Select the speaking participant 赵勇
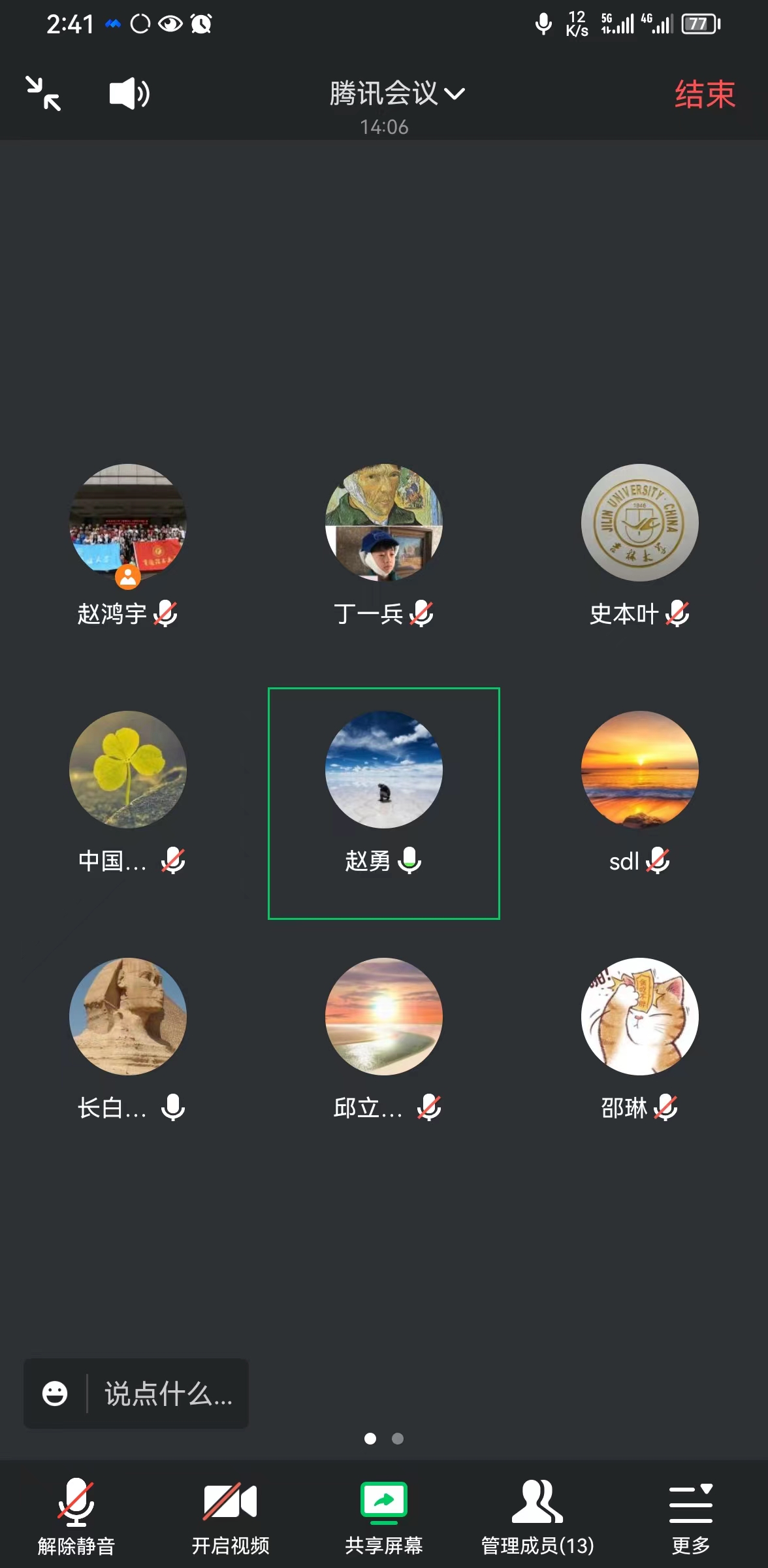 click(384, 770)
